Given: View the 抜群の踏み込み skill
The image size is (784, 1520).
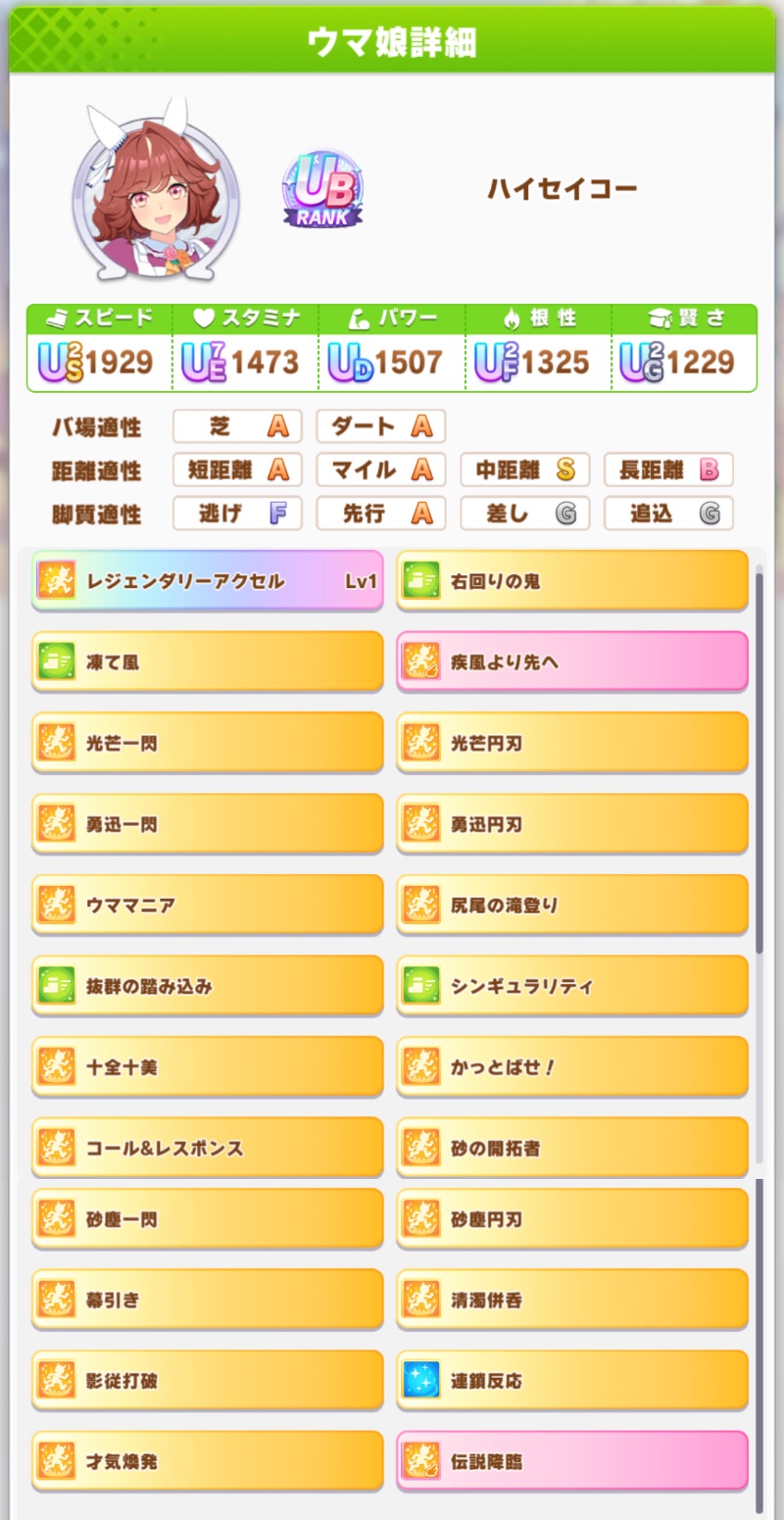Looking at the screenshot, I should [x=207, y=987].
